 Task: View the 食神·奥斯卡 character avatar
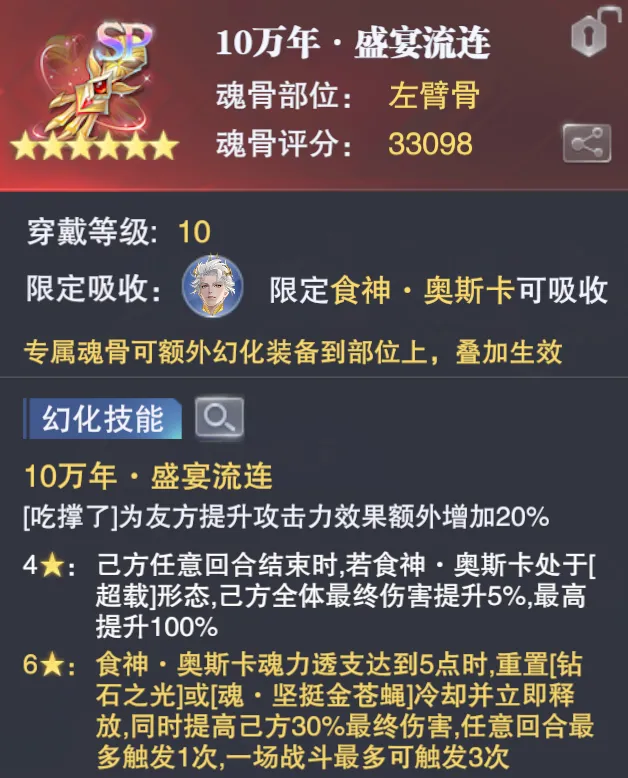(x=213, y=290)
